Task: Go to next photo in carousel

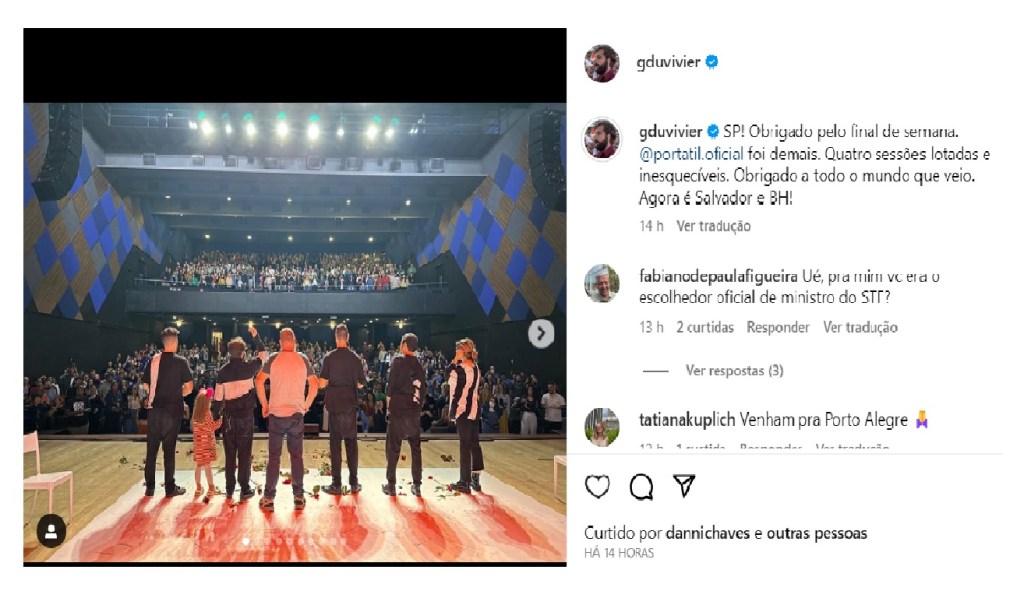Action: (541, 334)
